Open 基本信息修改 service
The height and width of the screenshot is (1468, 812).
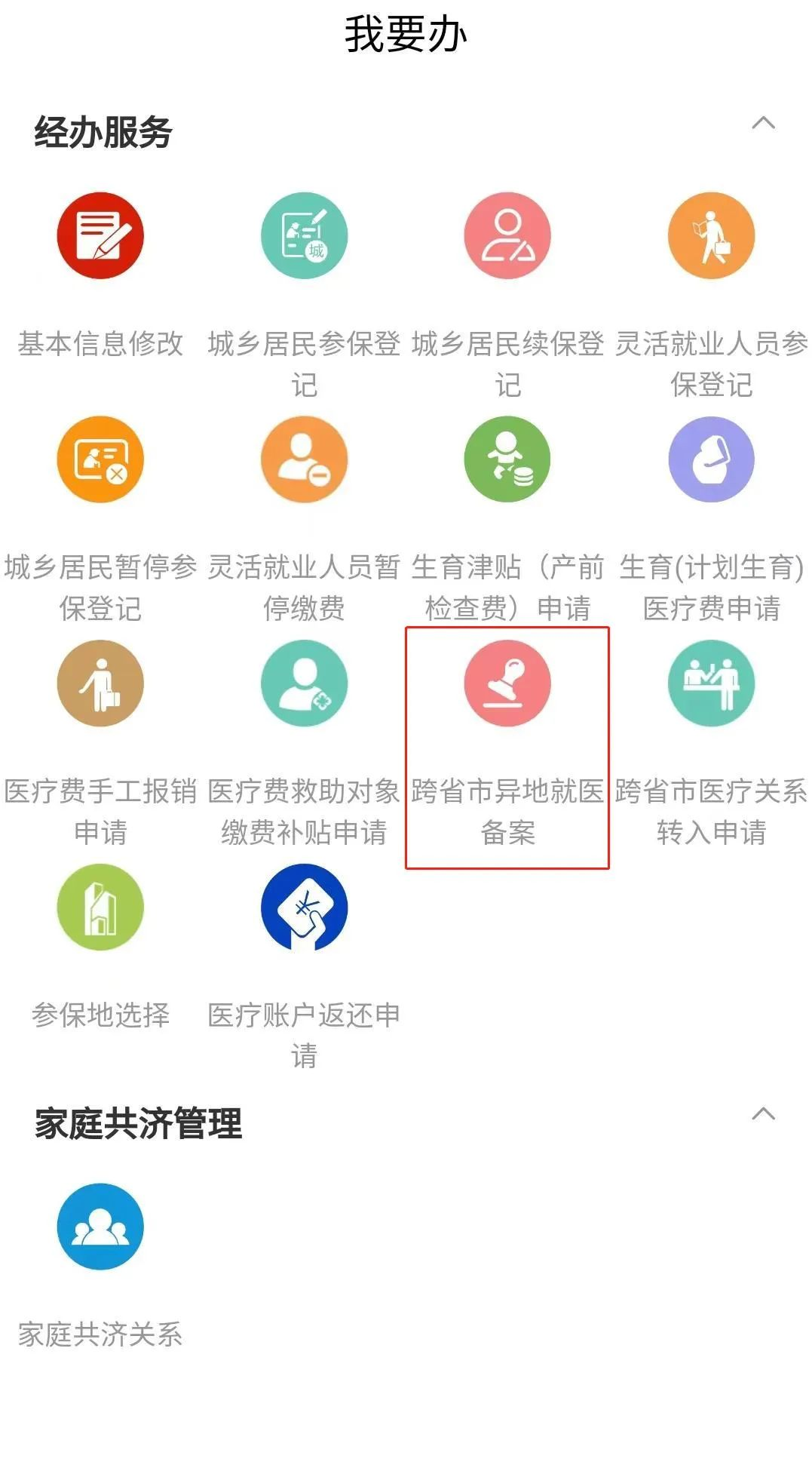pyautogui.click(x=100, y=236)
